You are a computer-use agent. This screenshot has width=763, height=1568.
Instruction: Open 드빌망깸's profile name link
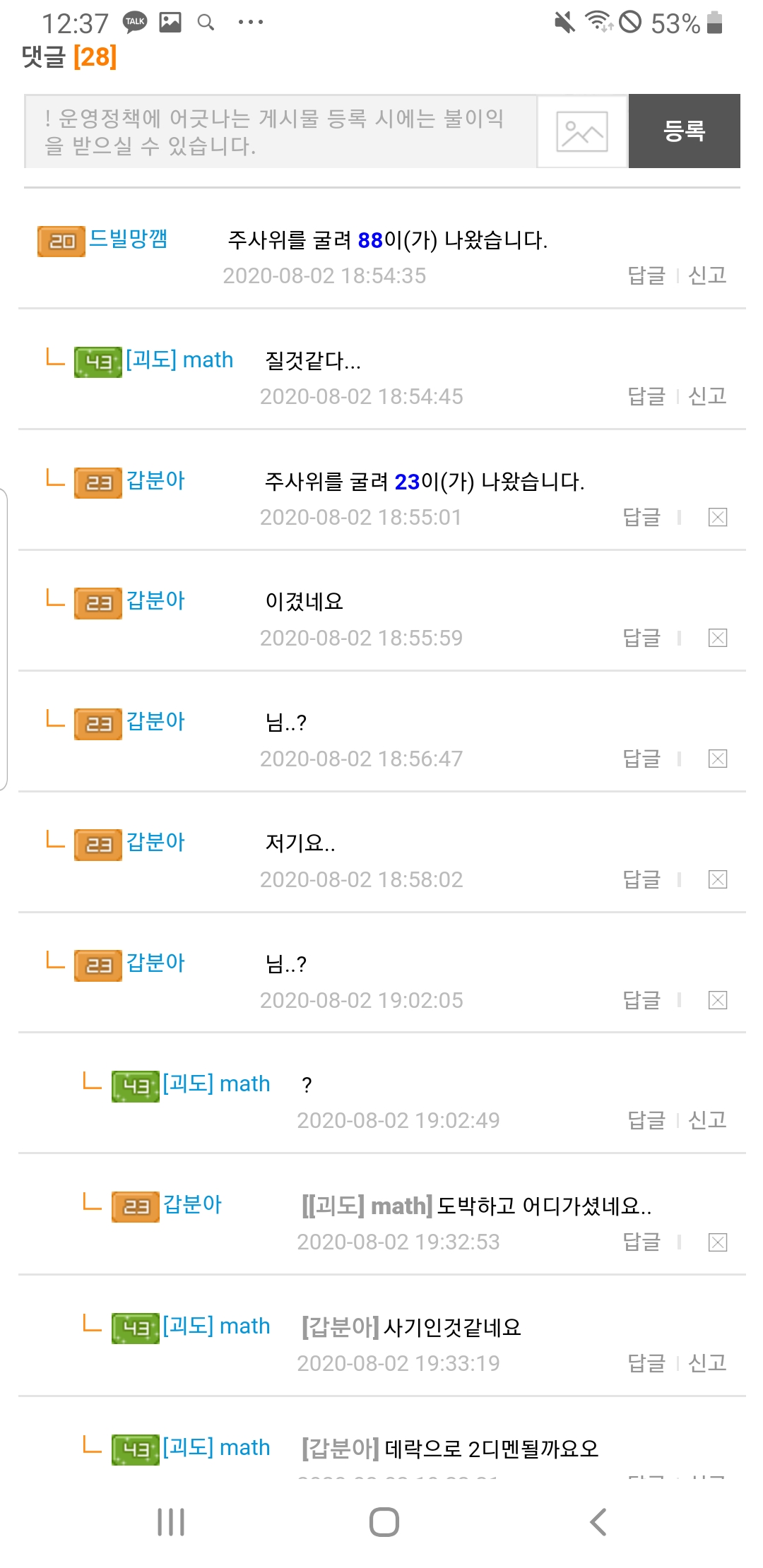click(x=129, y=239)
